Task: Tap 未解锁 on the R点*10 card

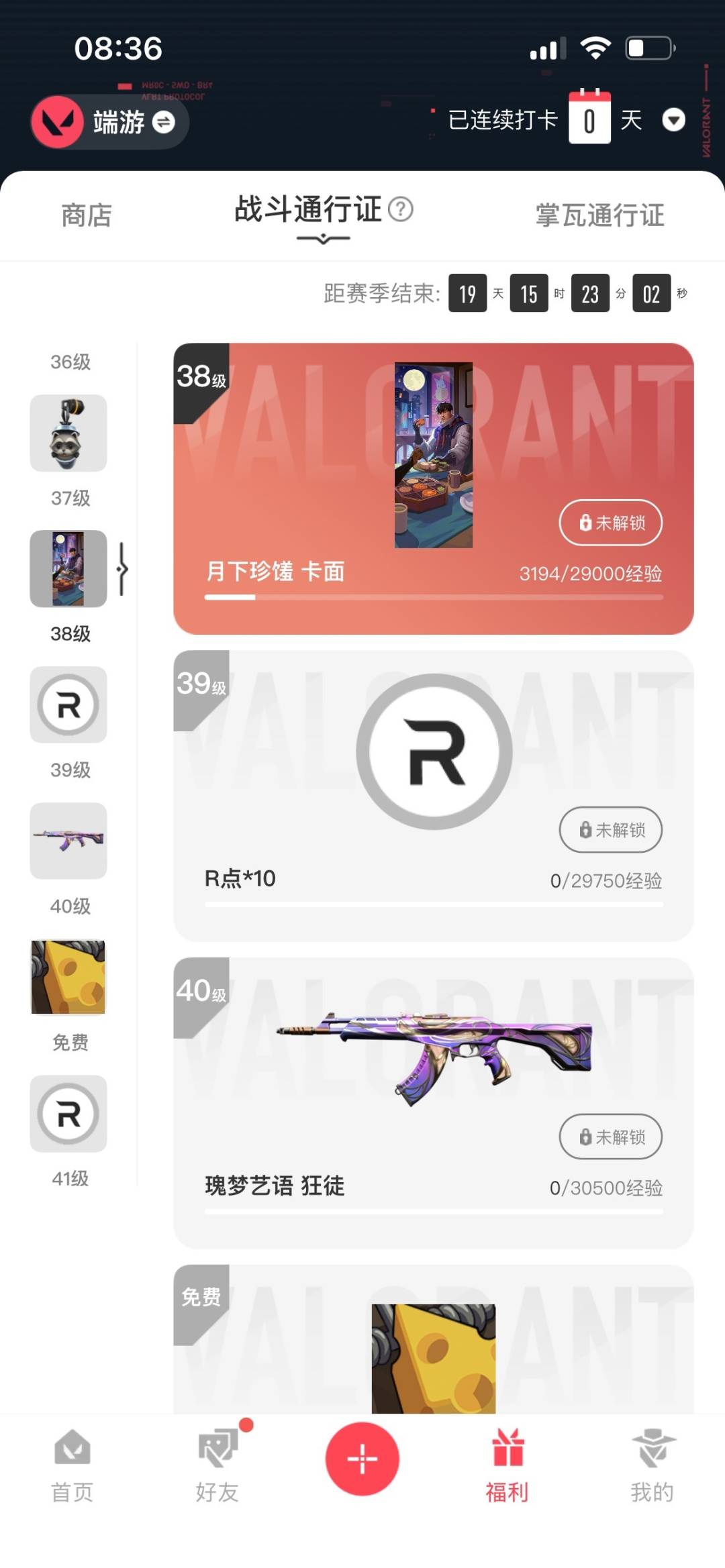Action: click(x=610, y=830)
